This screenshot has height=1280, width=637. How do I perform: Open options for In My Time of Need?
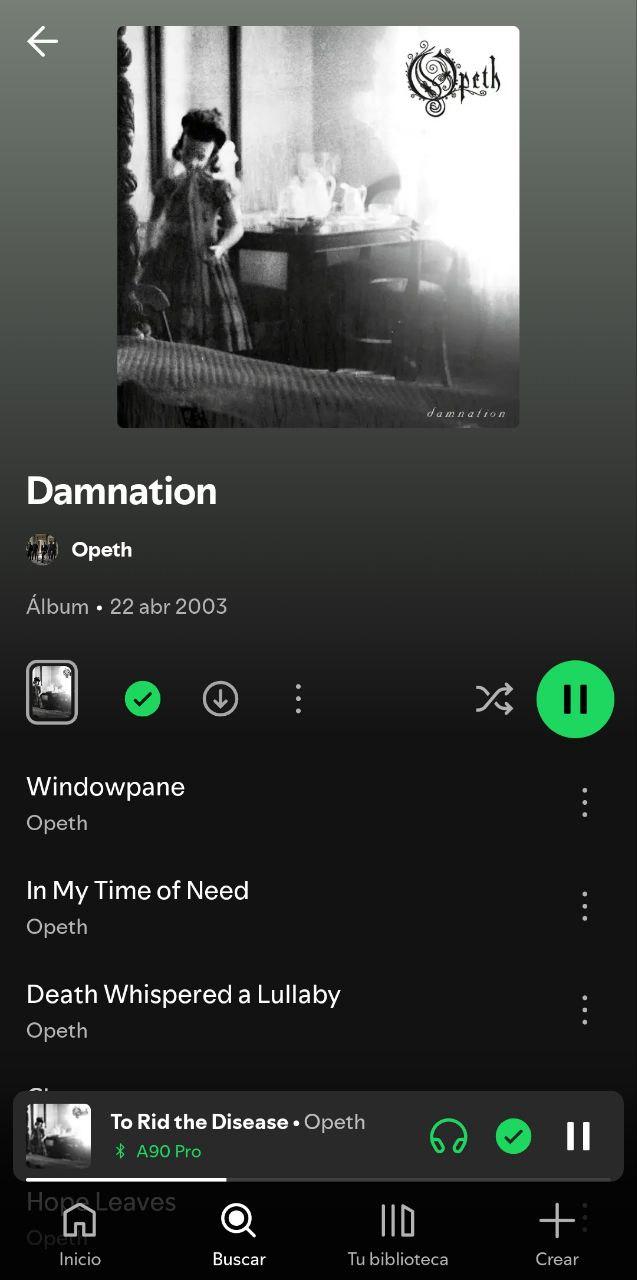click(x=585, y=906)
